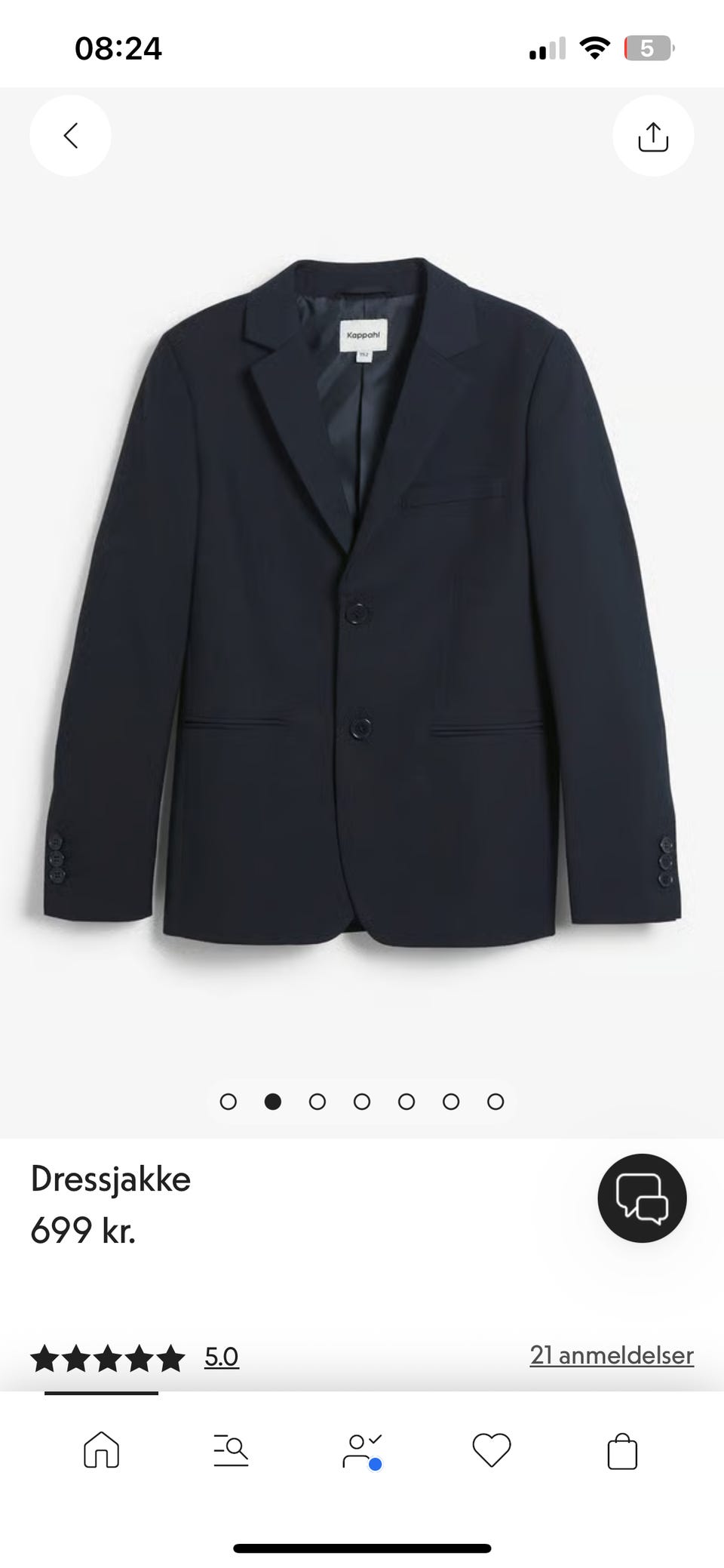The image size is (724, 1568).
Task: Open the favorites heart tab
Action: click(491, 1450)
